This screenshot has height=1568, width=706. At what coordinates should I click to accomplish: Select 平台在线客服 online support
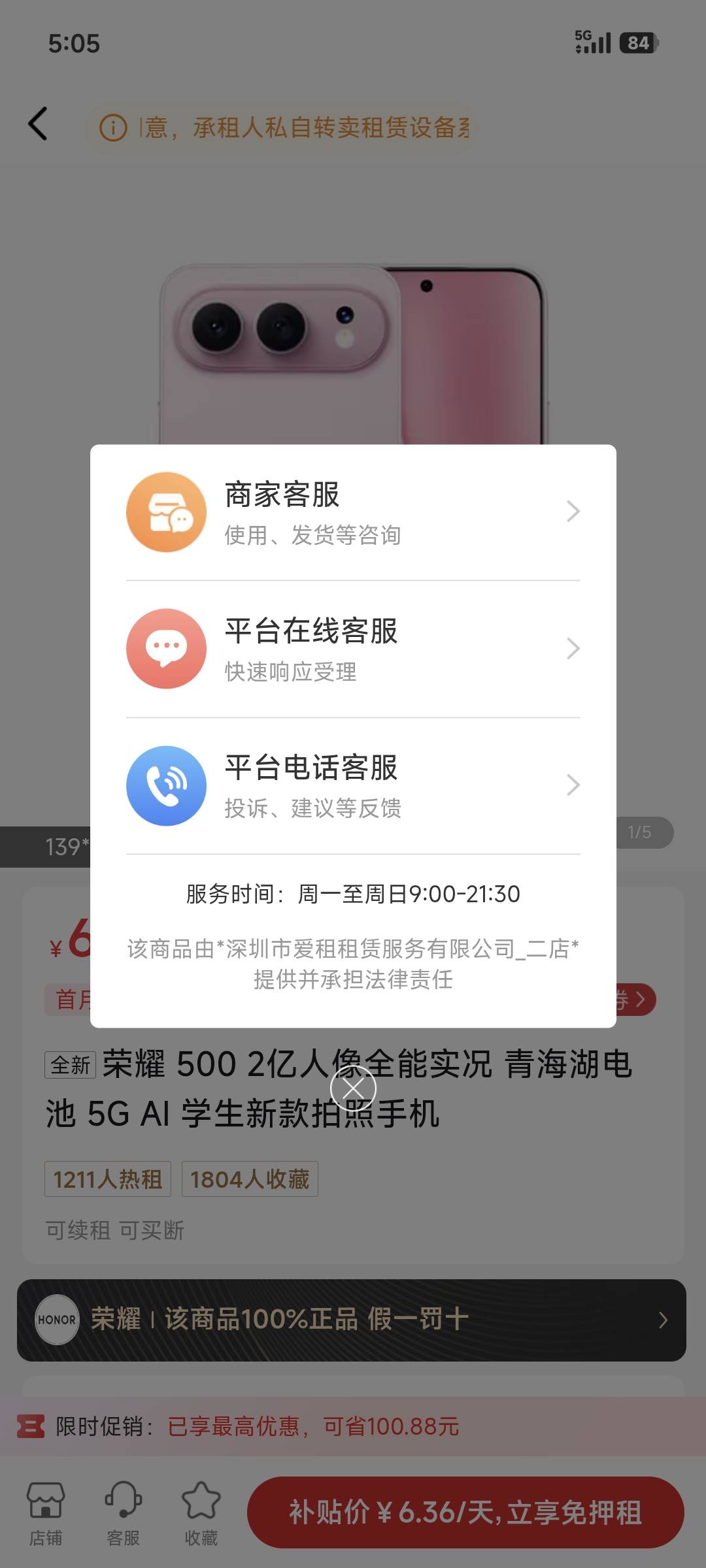[353, 649]
